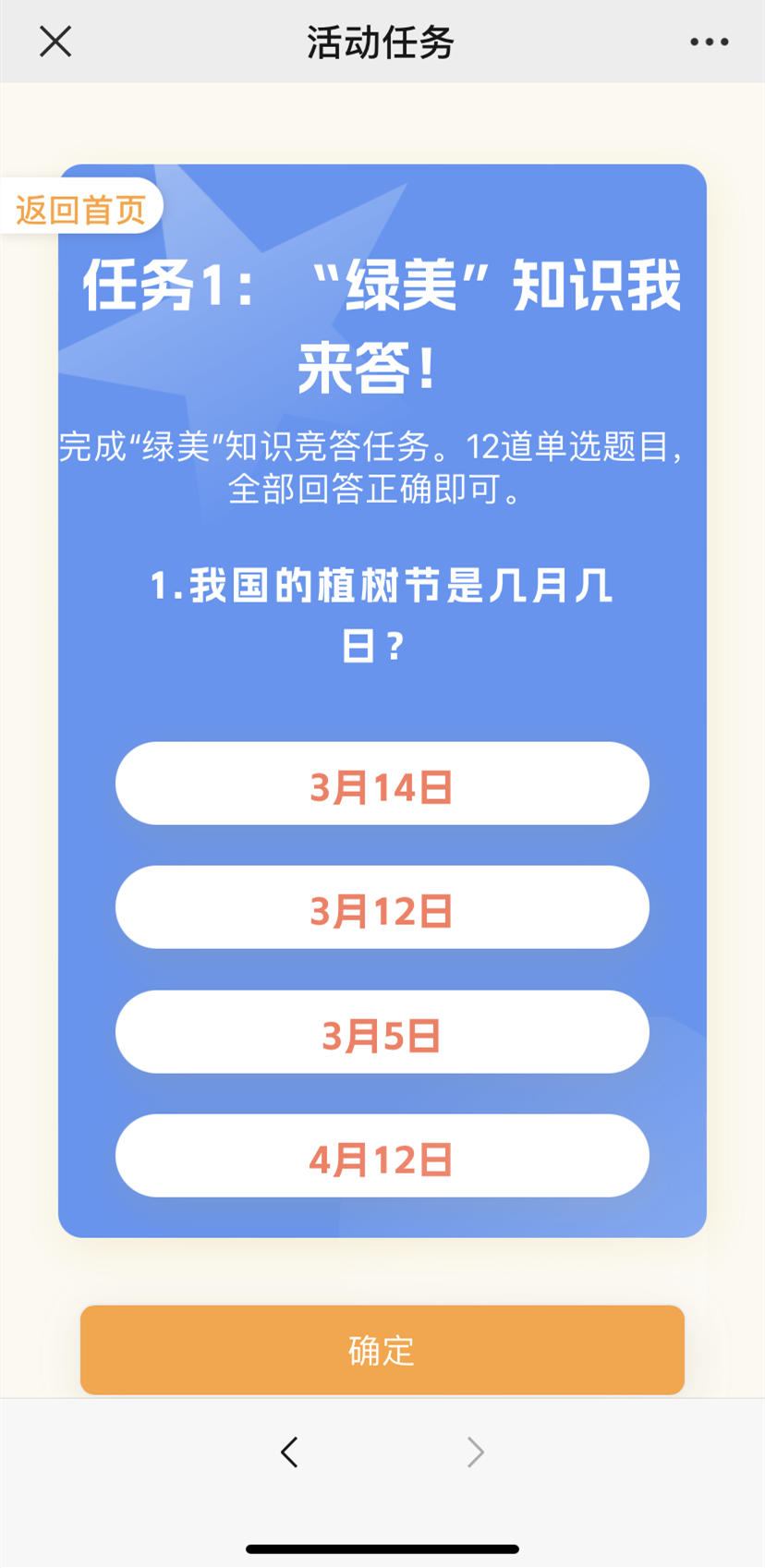The width and height of the screenshot is (765, 1568).
Task: Choose the 3月12日 option
Action: coord(382,907)
